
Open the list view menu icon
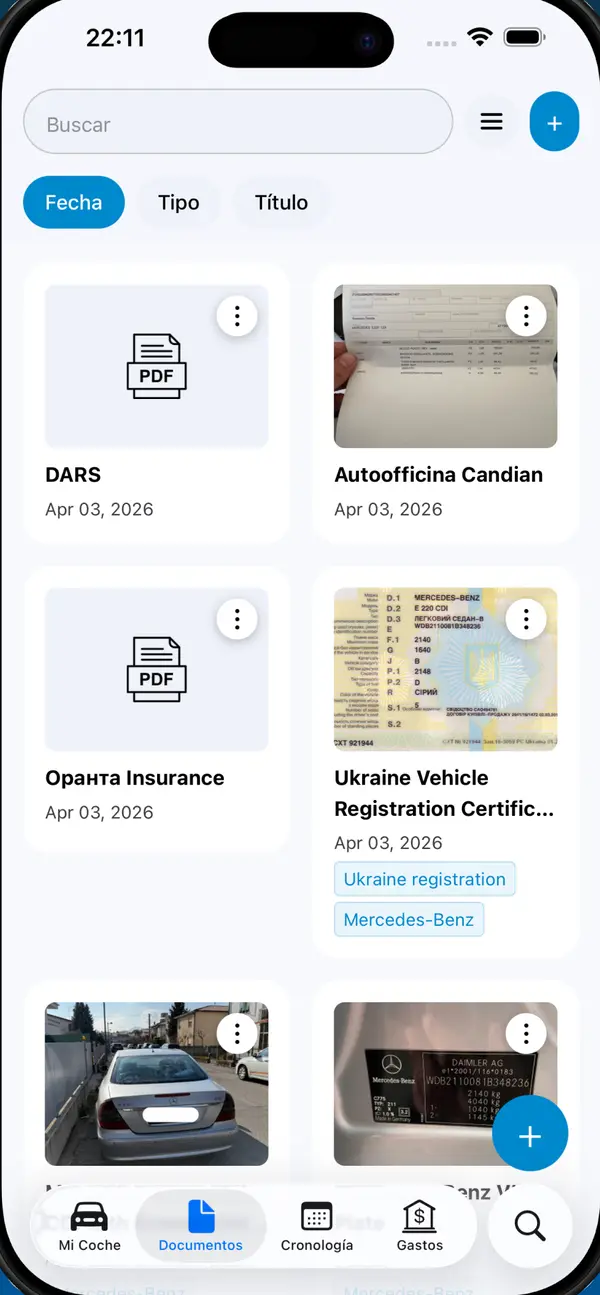(x=491, y=122)
